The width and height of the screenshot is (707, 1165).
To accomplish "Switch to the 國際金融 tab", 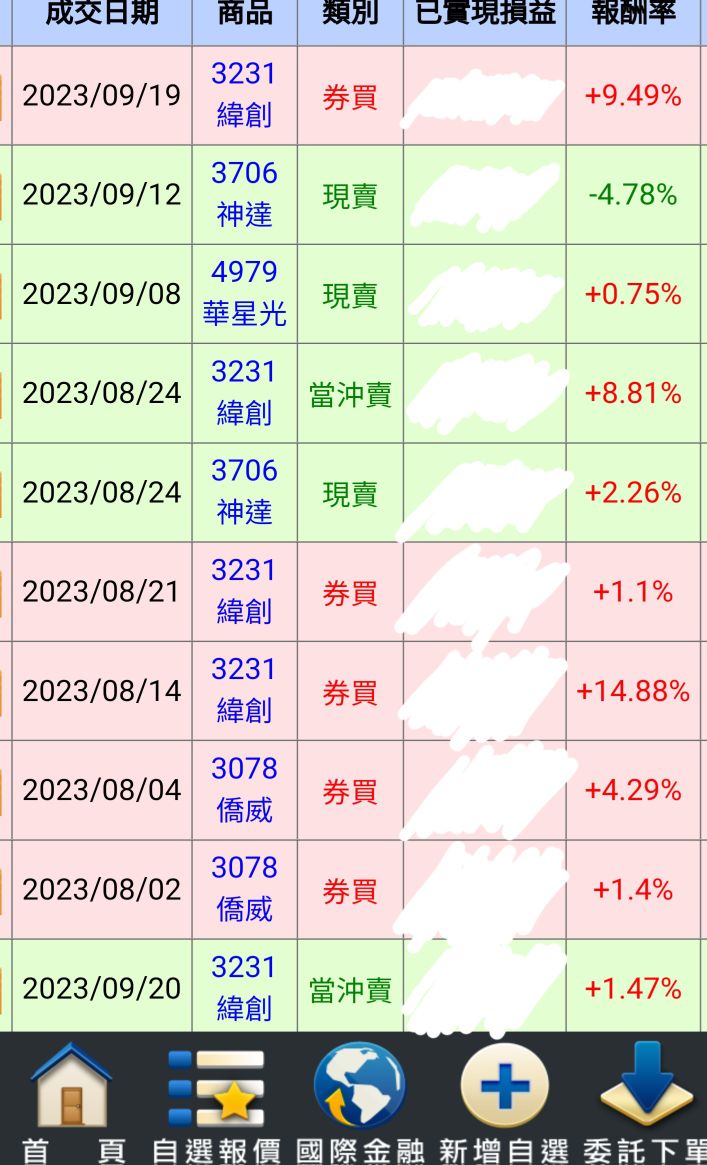I will tap(359, 1100).
